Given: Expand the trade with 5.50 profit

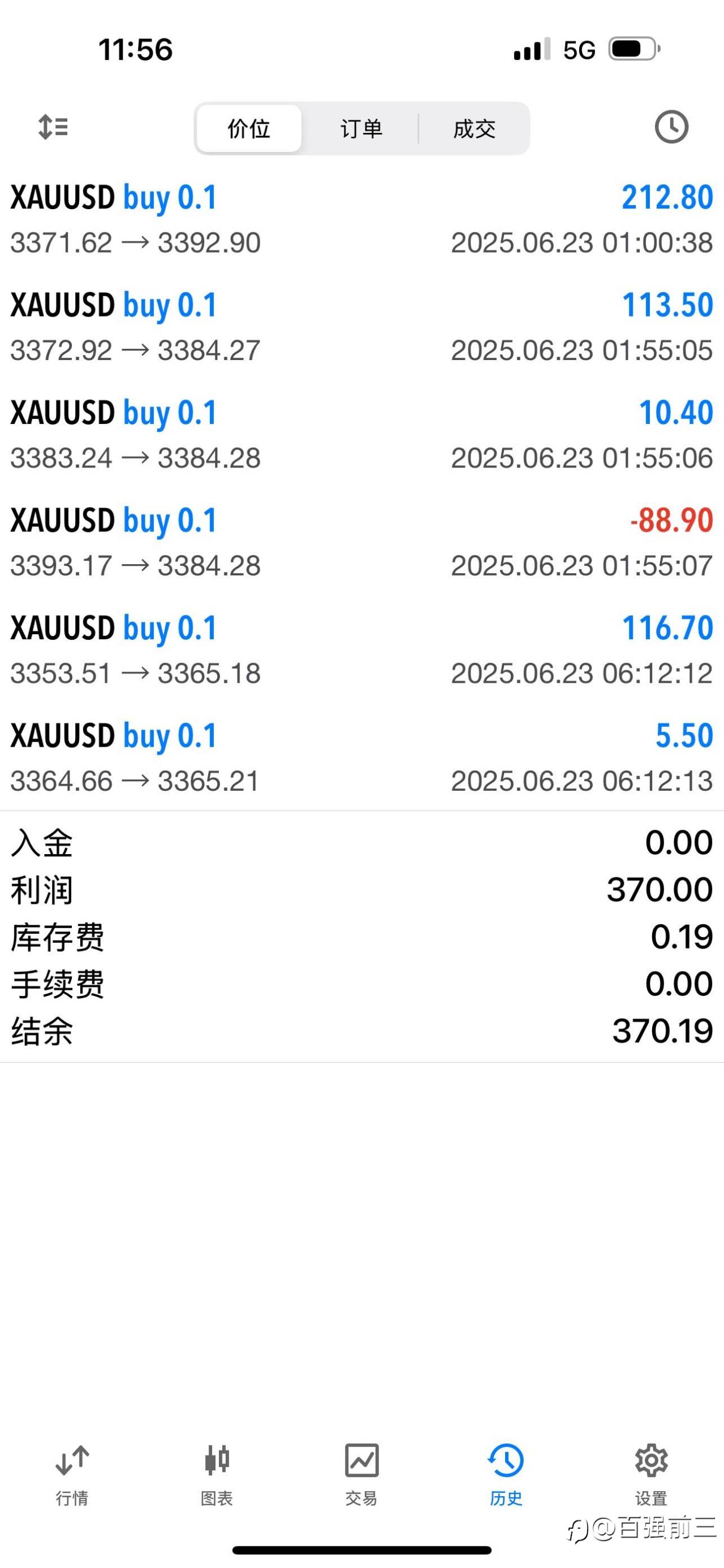Looking at the screenshot, I should 361,759.
